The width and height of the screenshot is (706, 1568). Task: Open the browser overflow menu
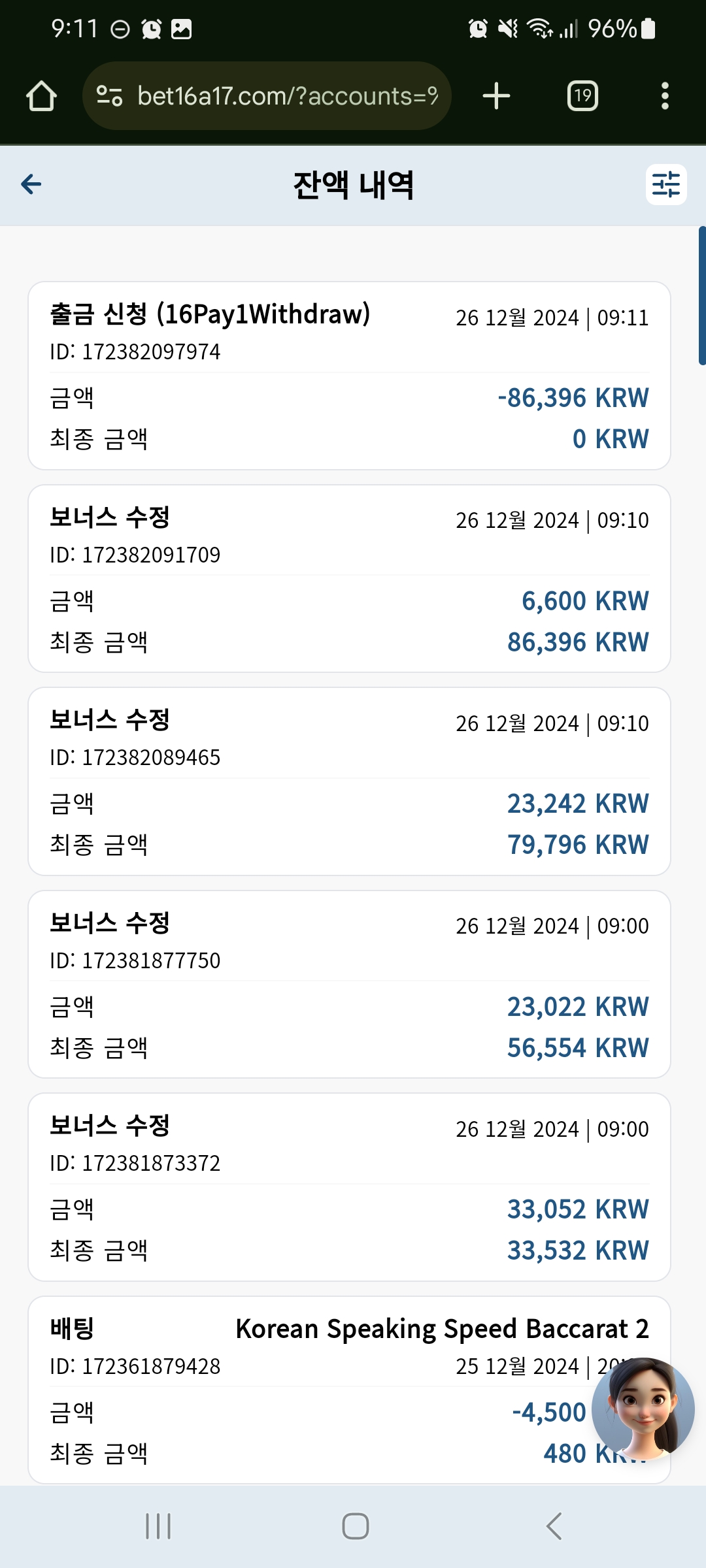point(665,96)
